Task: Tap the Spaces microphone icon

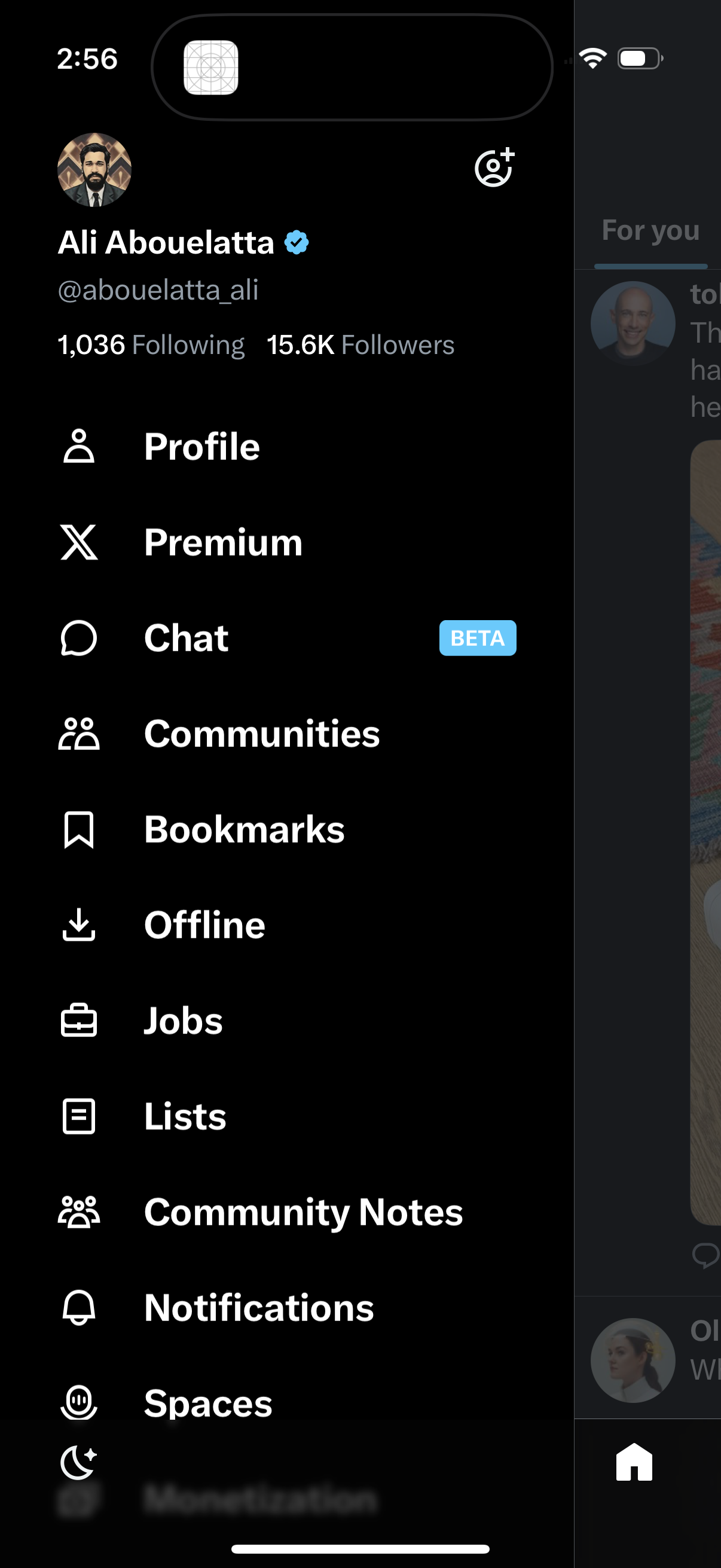Action: [x=79, y=1404]
